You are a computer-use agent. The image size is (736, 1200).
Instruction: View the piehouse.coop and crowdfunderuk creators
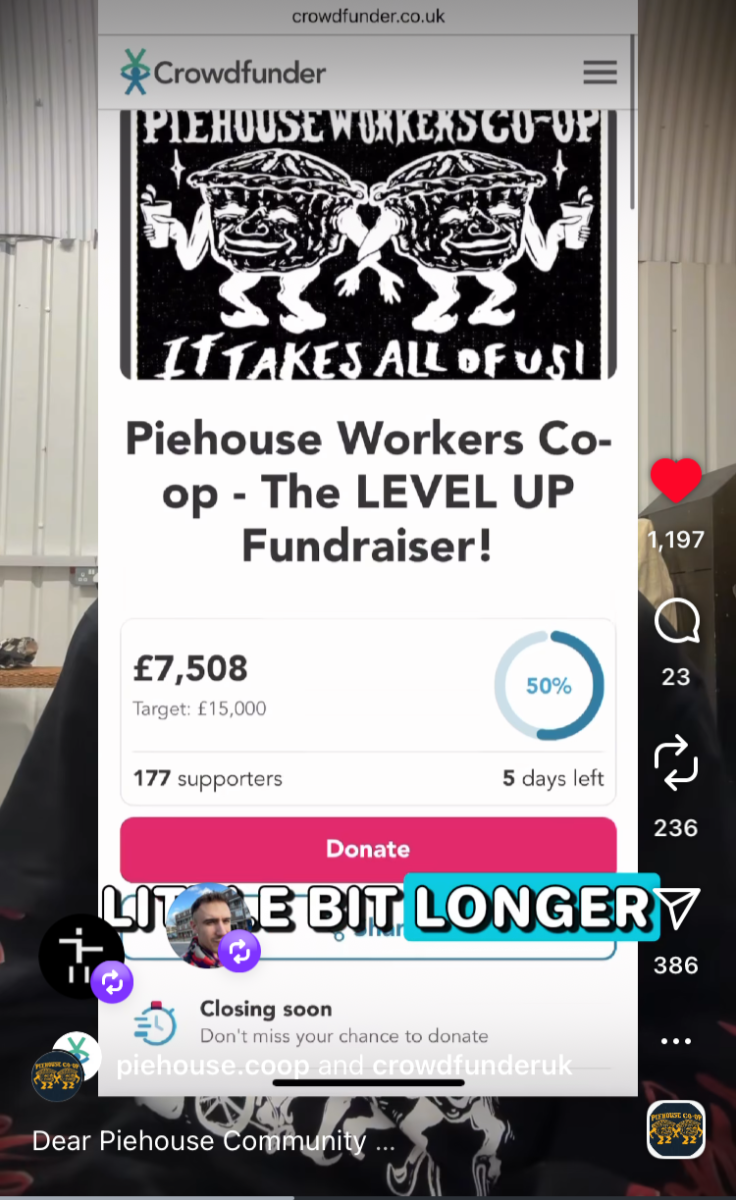(344, 1065)
